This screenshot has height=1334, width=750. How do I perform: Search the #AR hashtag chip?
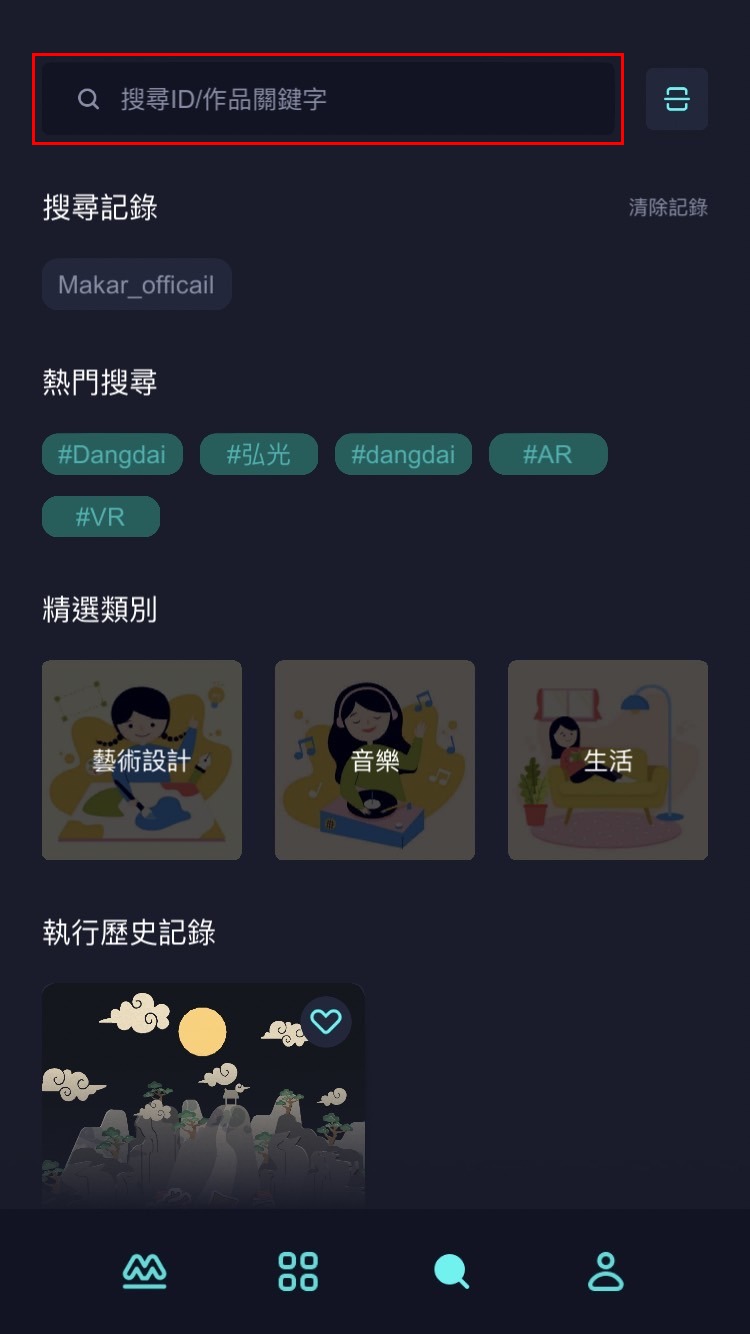click(547, 454)
